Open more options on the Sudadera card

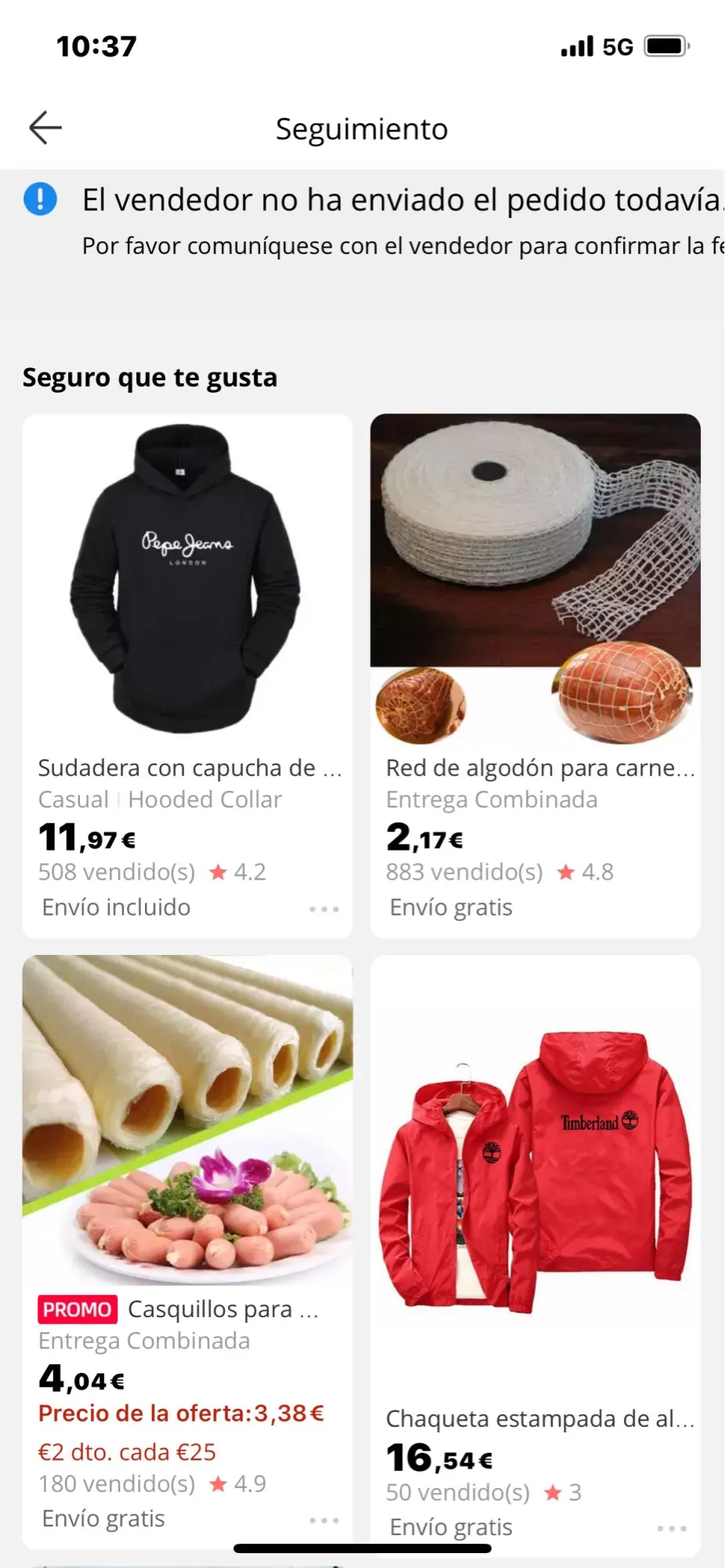tap(324, 909)
